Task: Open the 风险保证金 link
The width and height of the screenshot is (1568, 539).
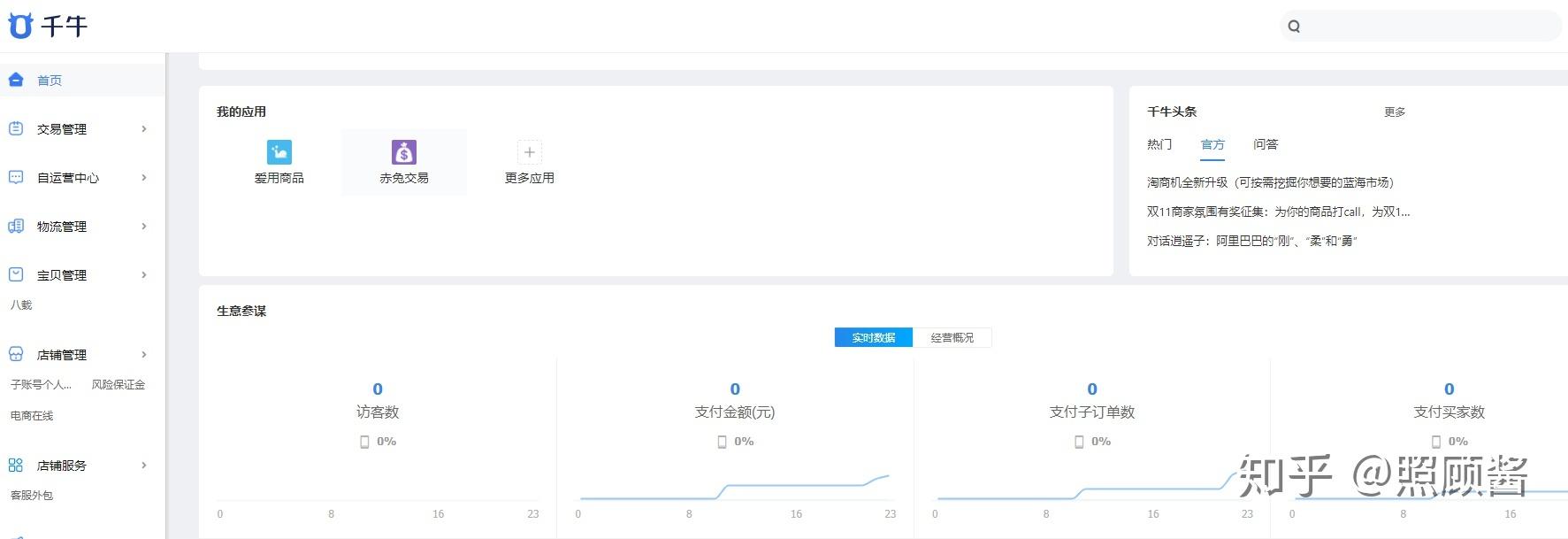Action: (118, 385)
